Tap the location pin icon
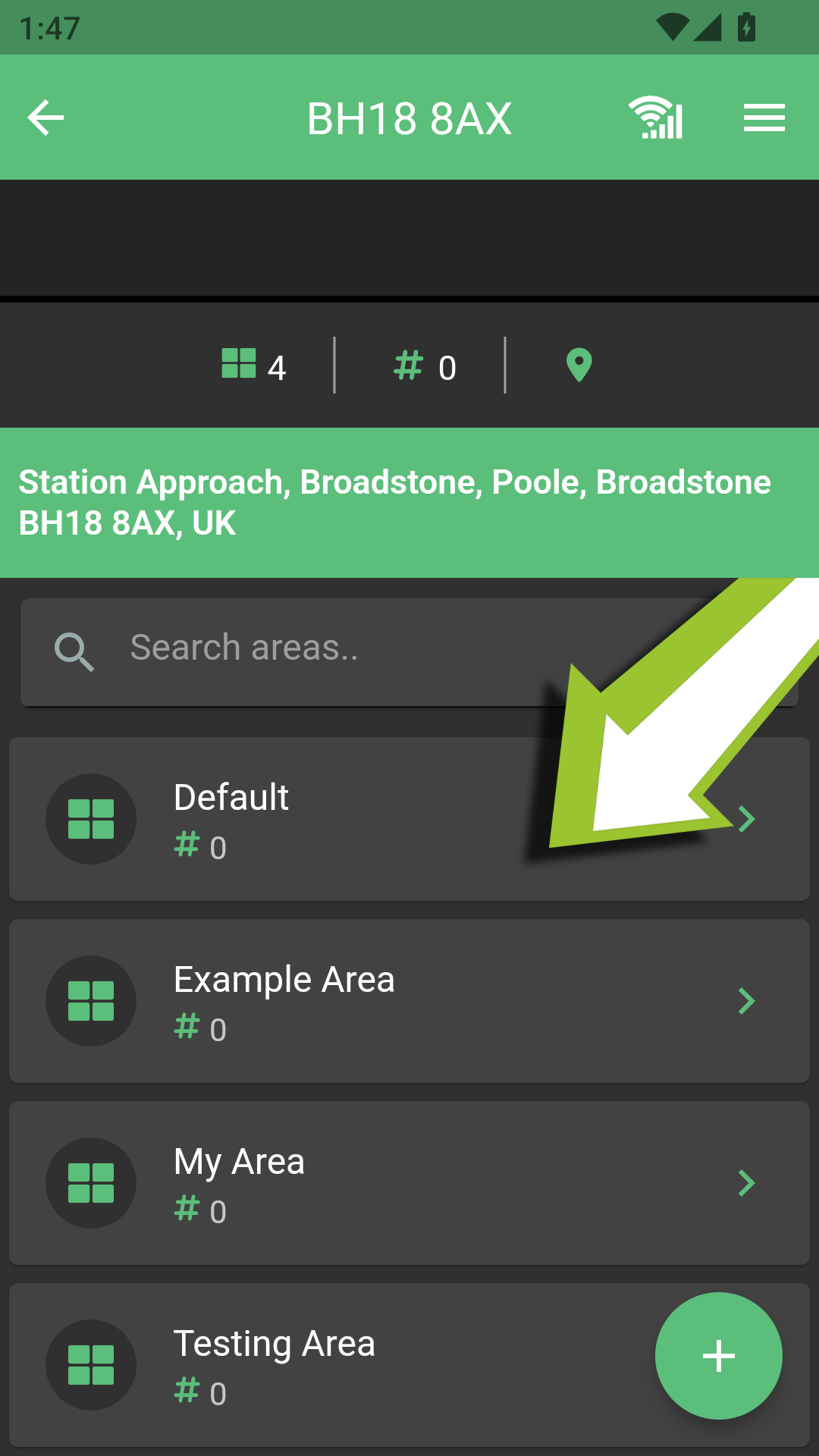The image size is (819, 1456). 579,366
